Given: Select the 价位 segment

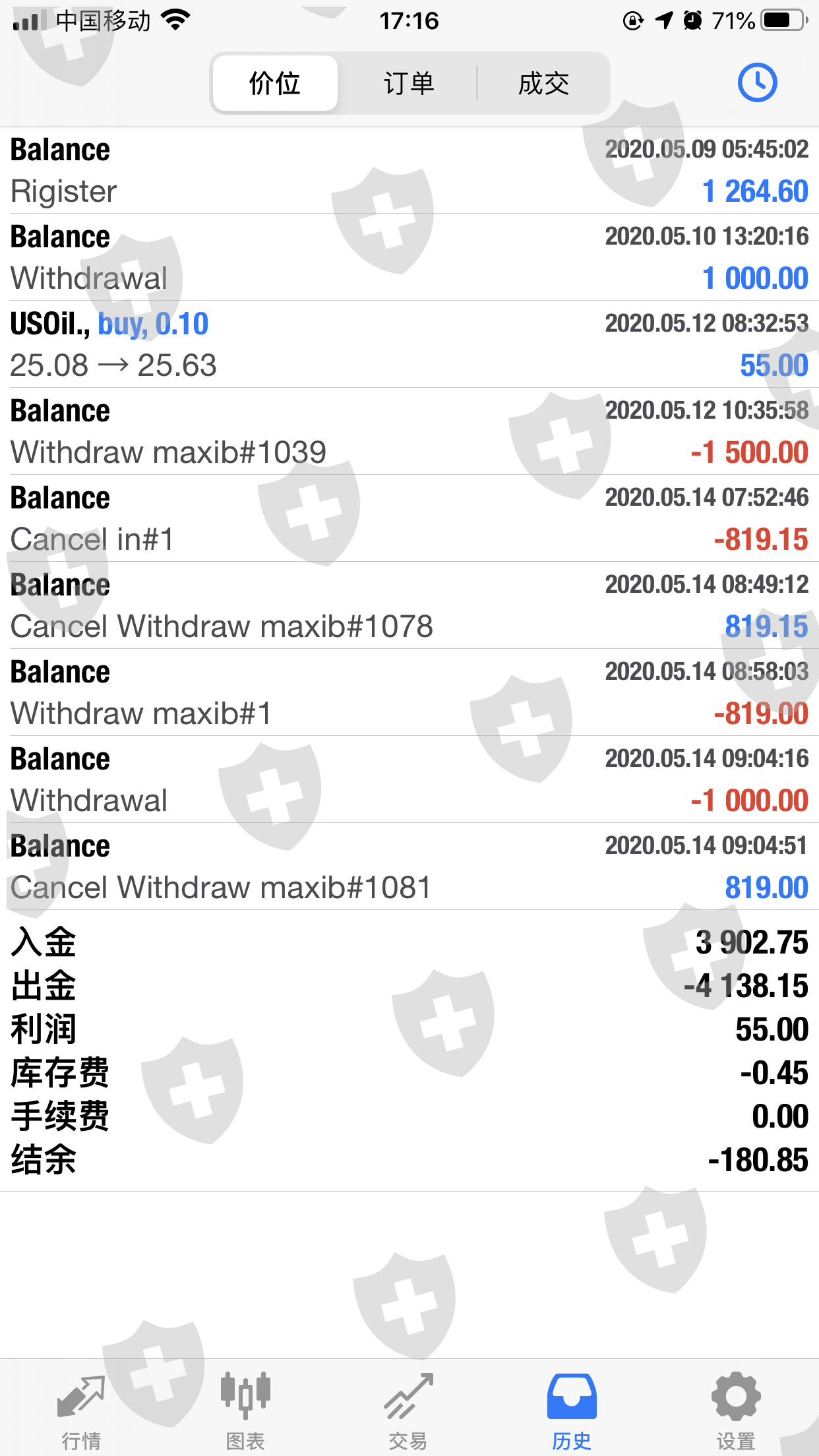Looking at the screenshot, I should [x=275, y=84].
